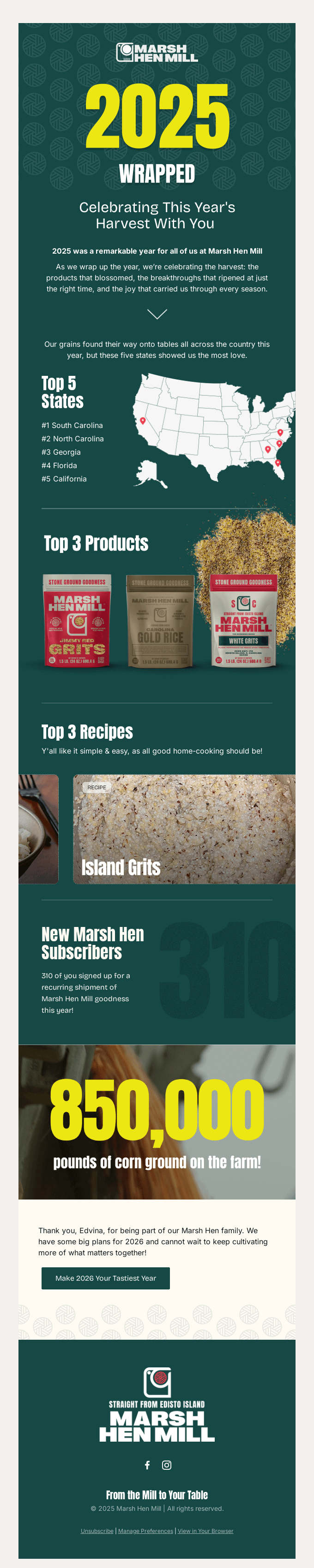View the Jimmy Red Grits product
Screen dimensions: 314x1568
point(77,620)
